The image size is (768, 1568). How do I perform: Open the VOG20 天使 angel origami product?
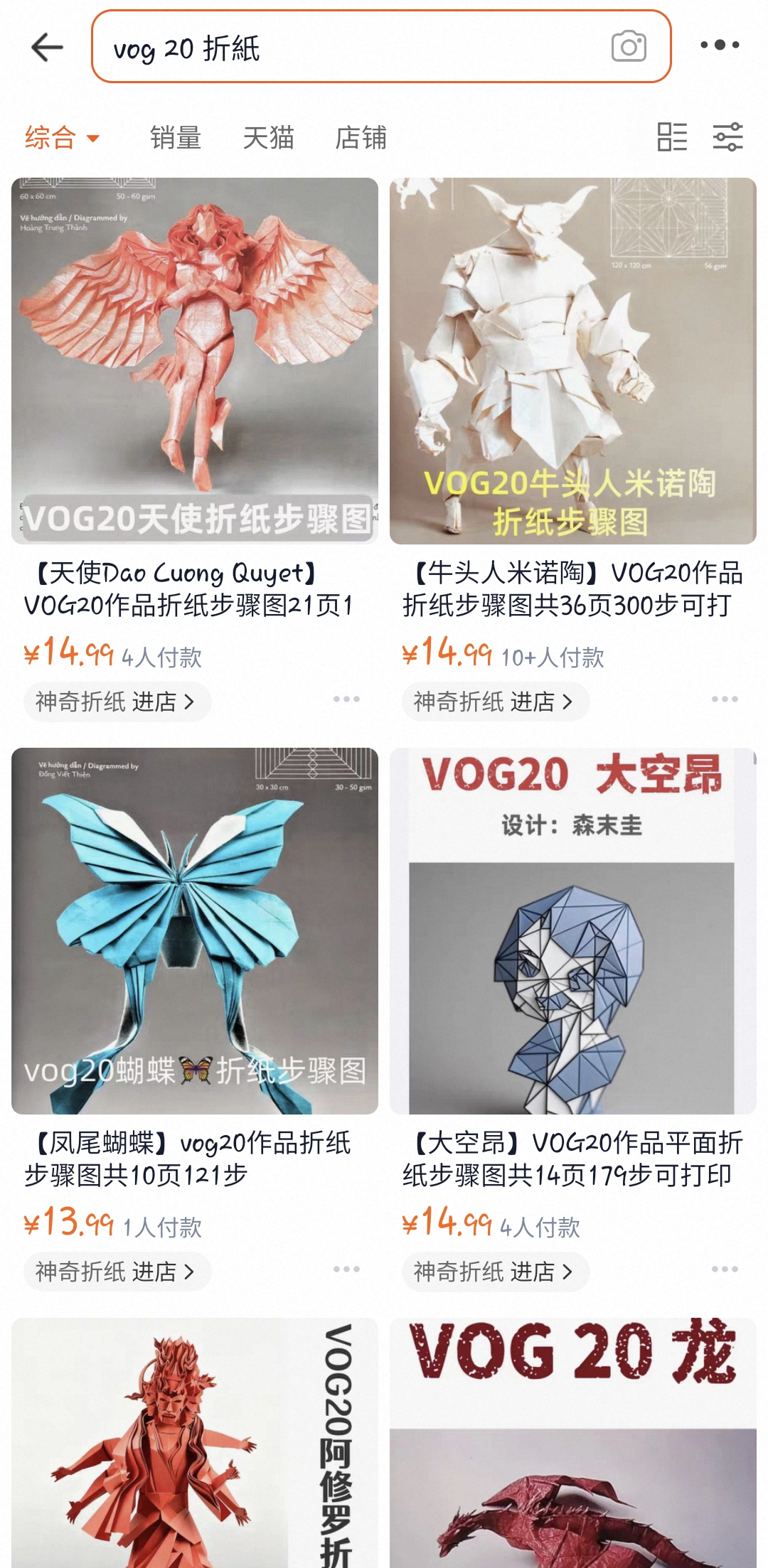[195, 361]
